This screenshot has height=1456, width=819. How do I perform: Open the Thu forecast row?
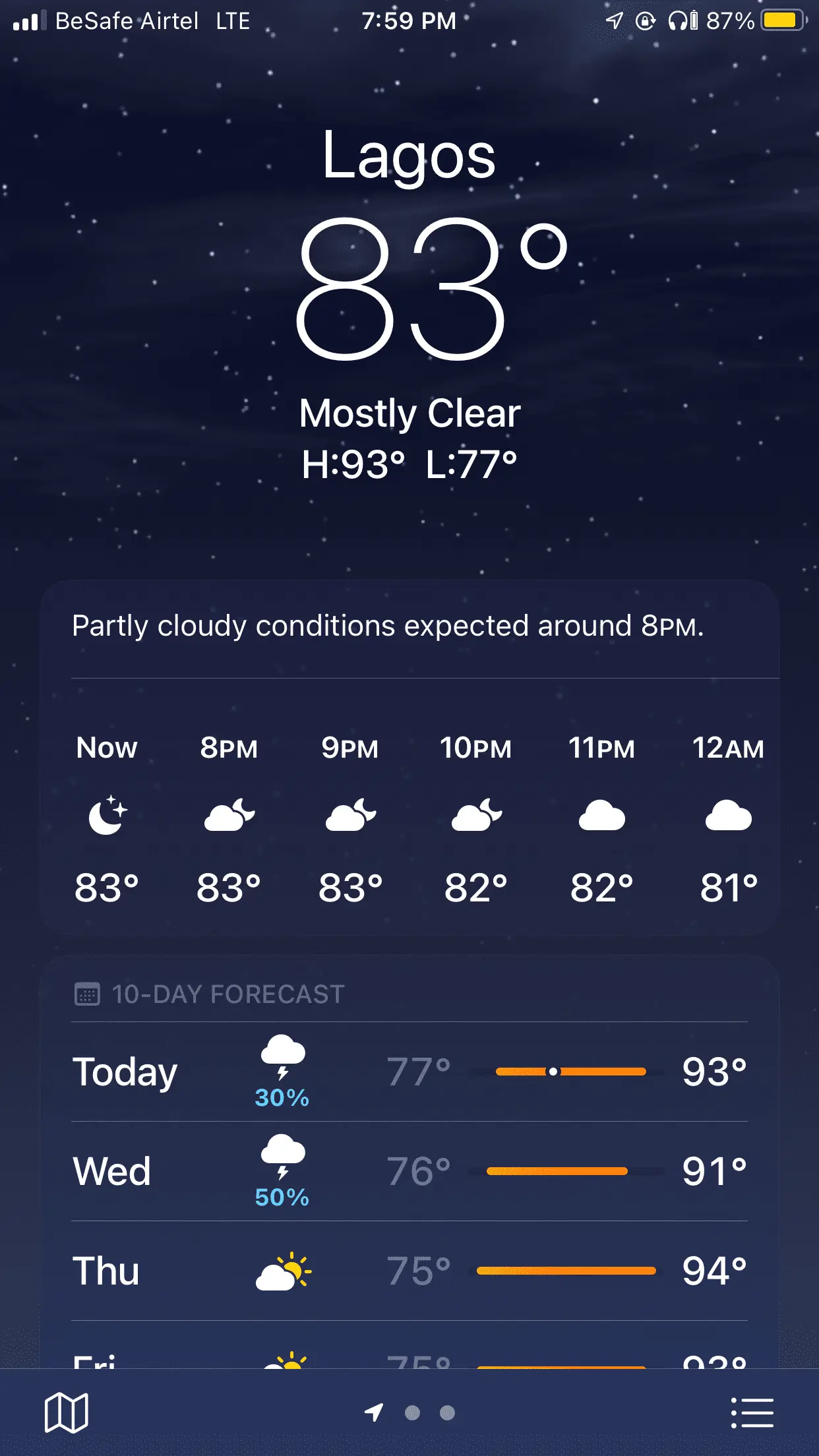pyautogui.click(x=409, y=1271)
